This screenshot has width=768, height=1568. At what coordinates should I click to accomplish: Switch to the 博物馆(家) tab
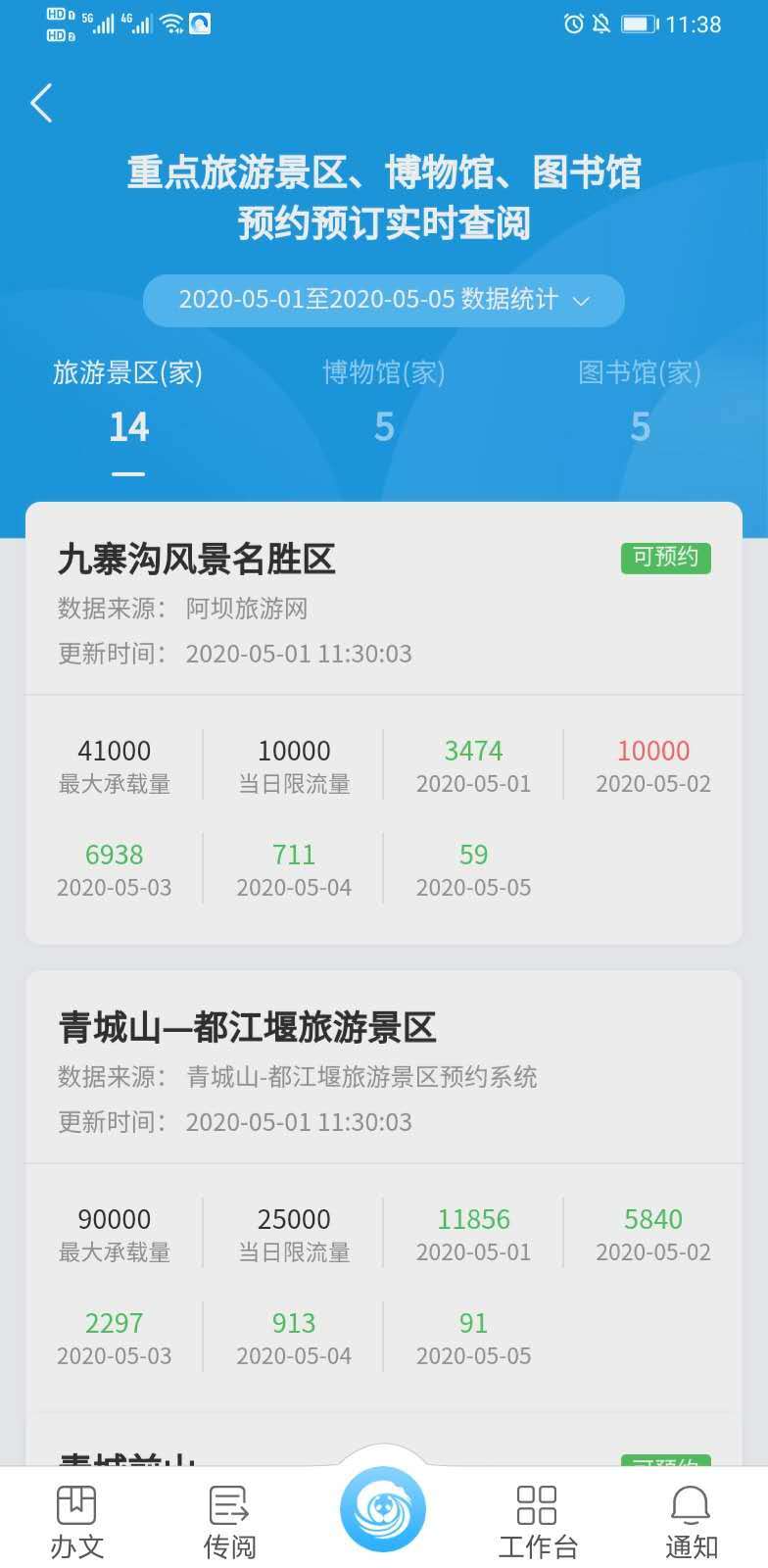coord(384,401)
